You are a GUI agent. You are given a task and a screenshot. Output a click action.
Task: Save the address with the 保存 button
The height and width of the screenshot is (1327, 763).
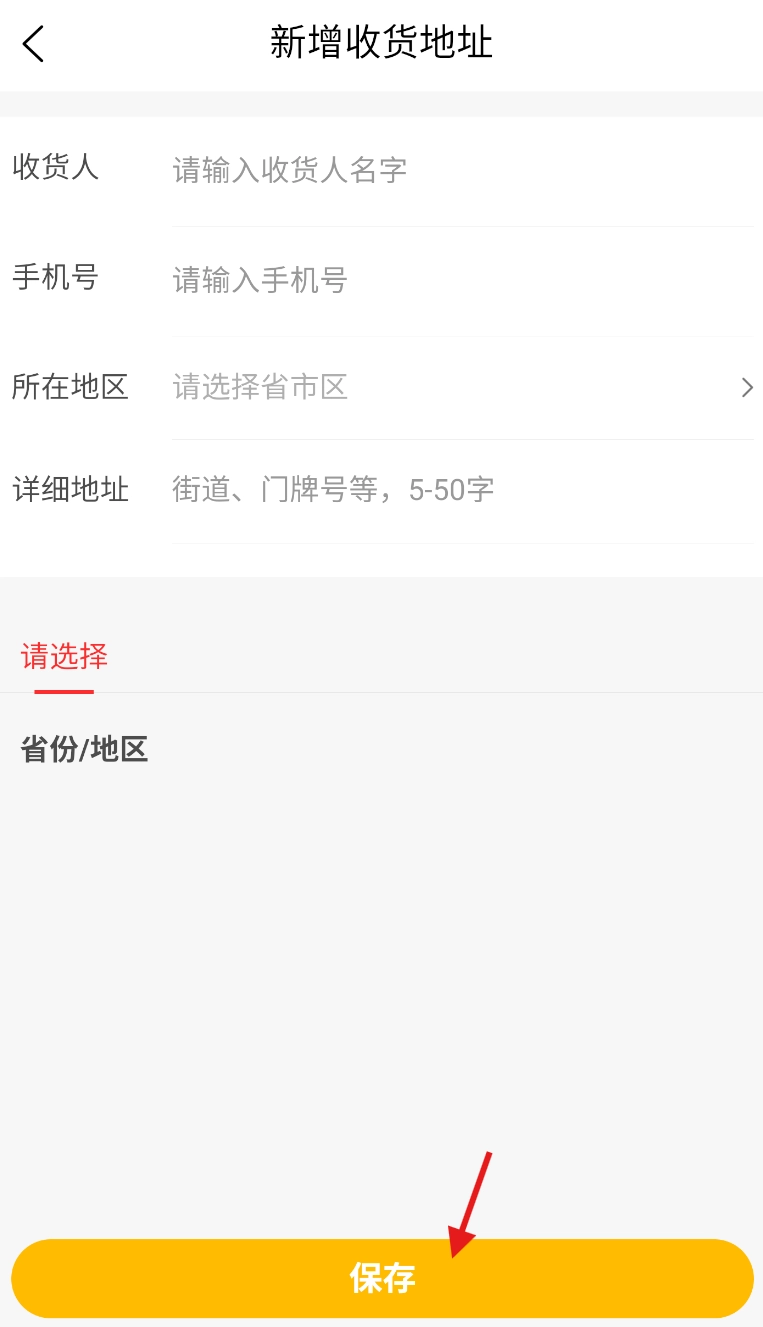pos(381,1278)
